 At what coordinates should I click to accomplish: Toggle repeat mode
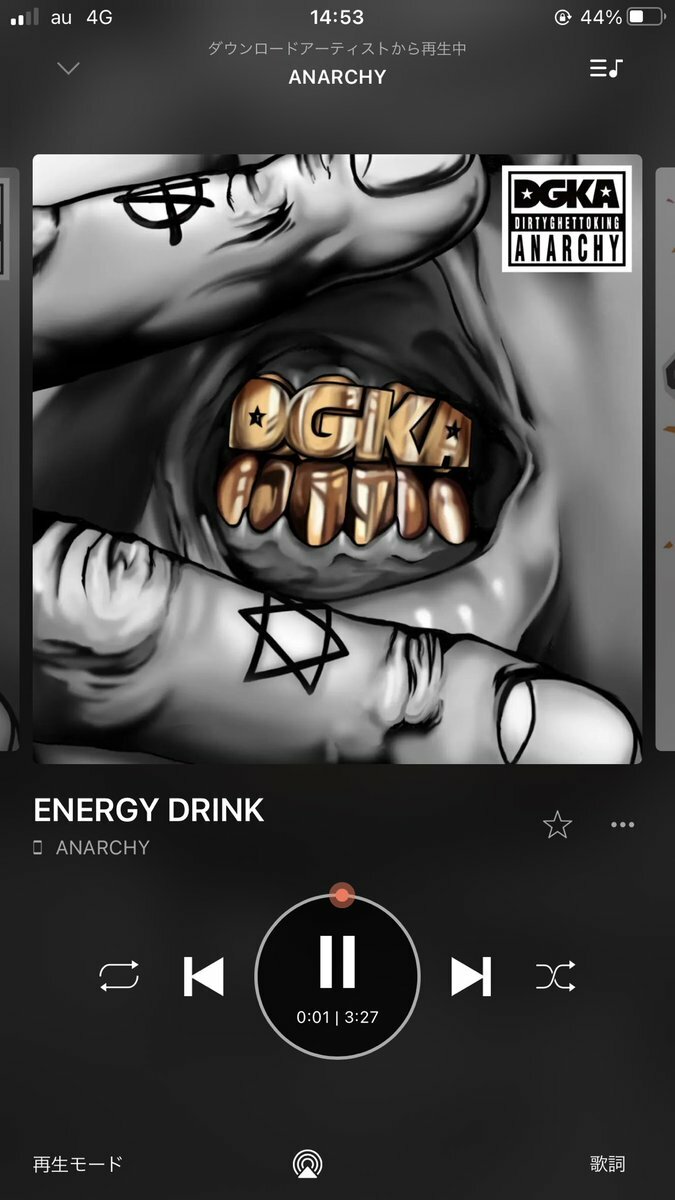coord(119,976)
